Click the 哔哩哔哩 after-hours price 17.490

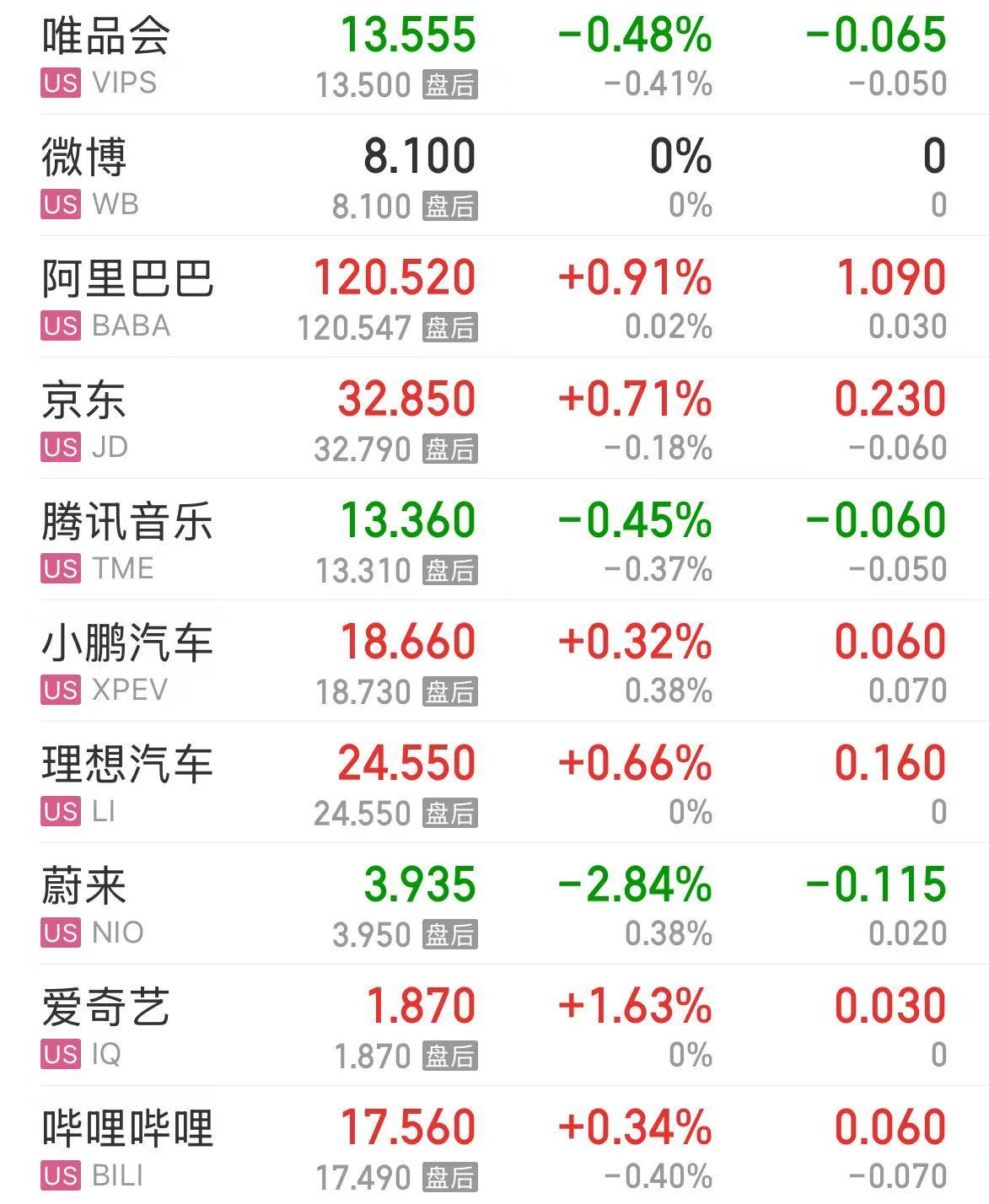coord(364,1176)
